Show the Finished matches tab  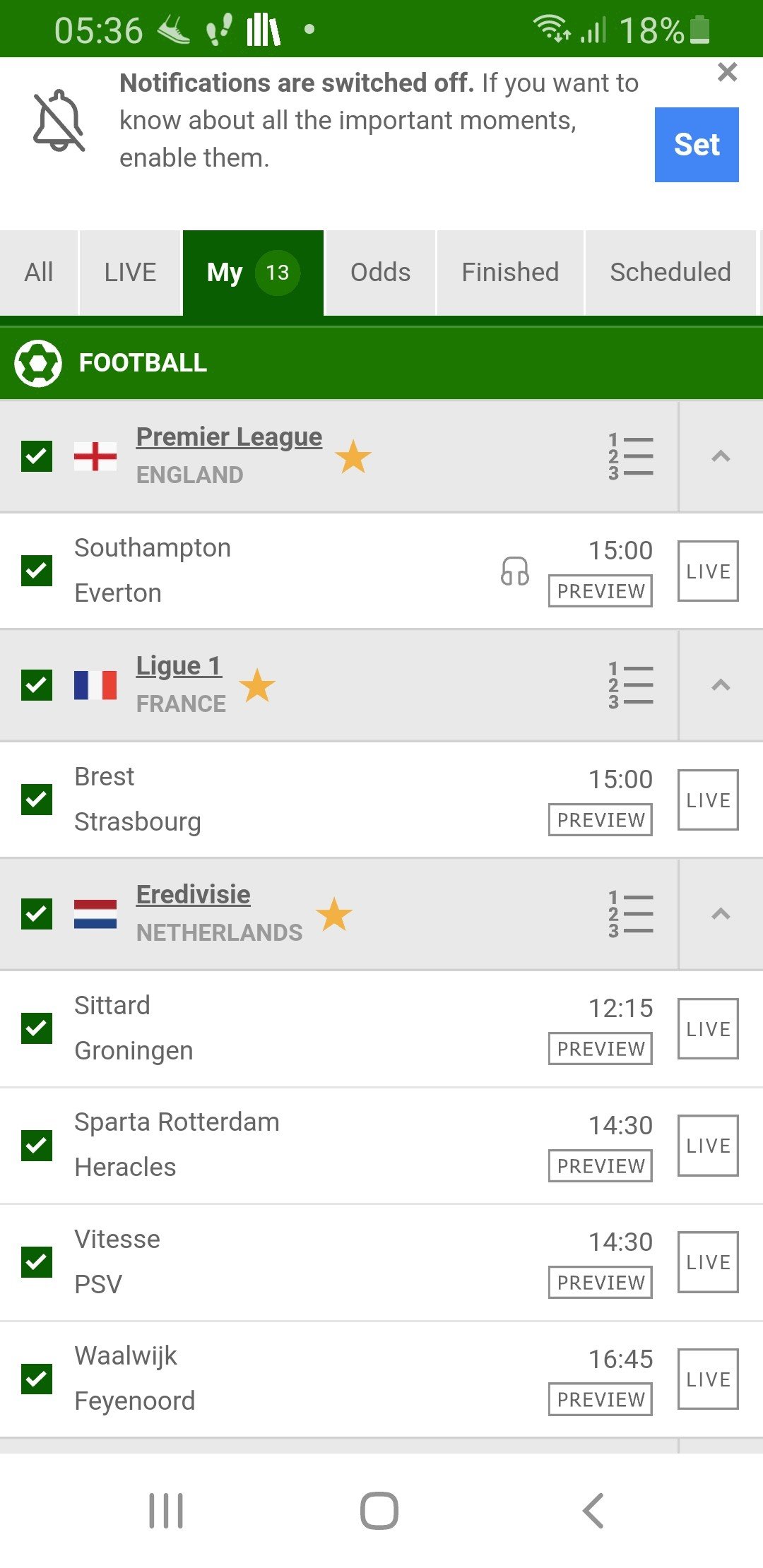tap(510, 273)
